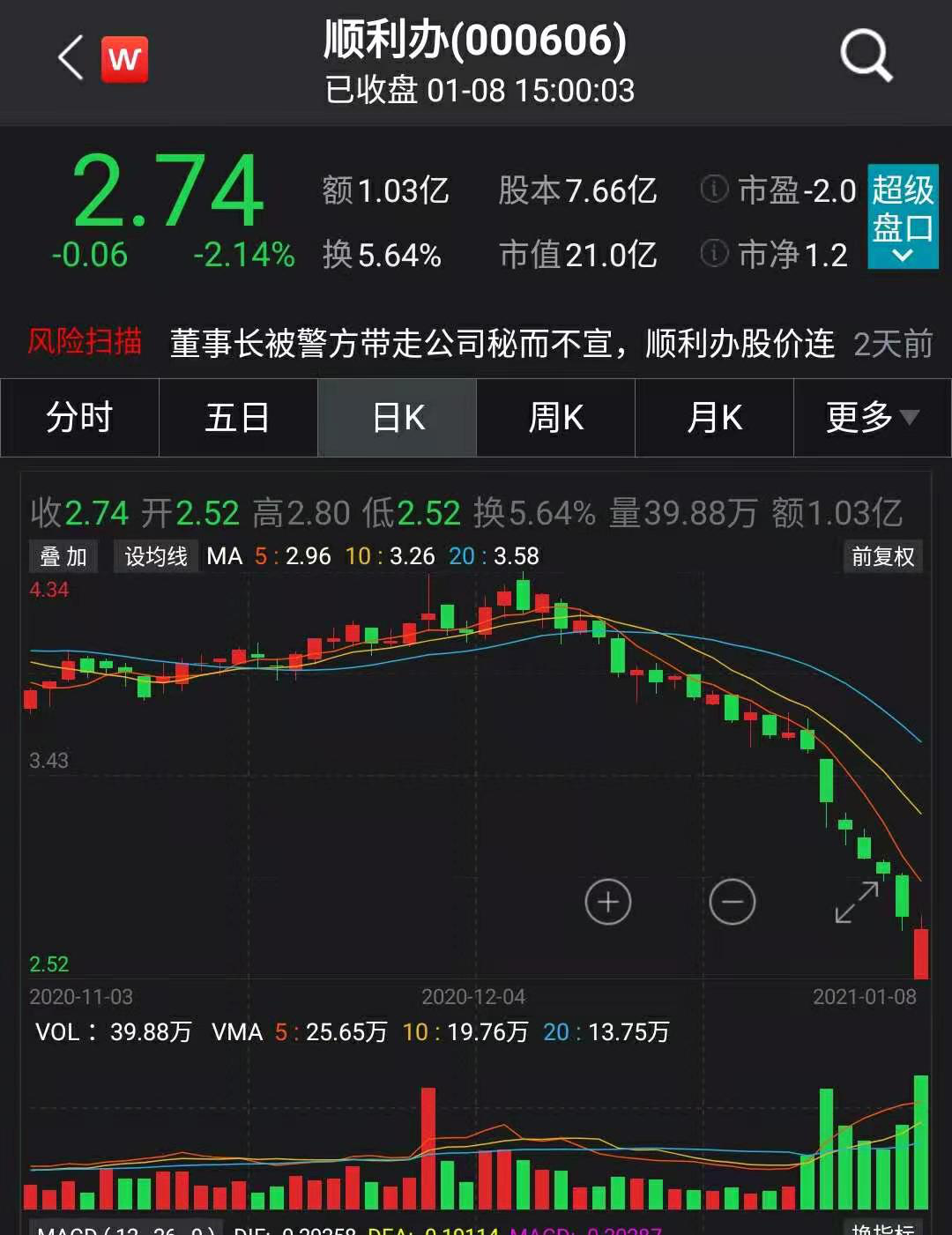The width and height of the screenshot is (952, 1235).
Task: Switch to the 月K chart tab
Action: (x=715, y=418)
